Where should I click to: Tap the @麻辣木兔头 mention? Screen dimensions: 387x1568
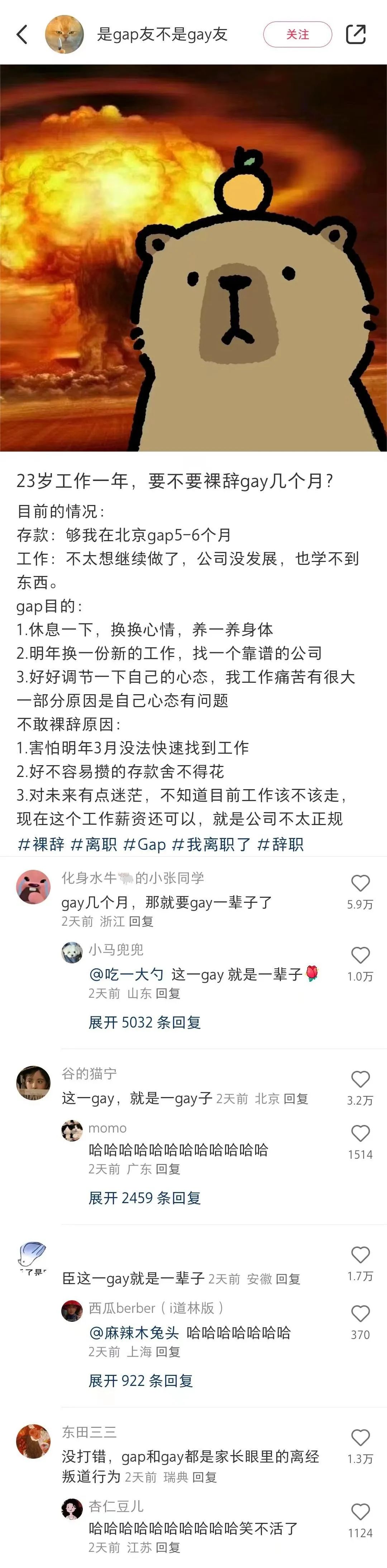[x=134, y=1333]
